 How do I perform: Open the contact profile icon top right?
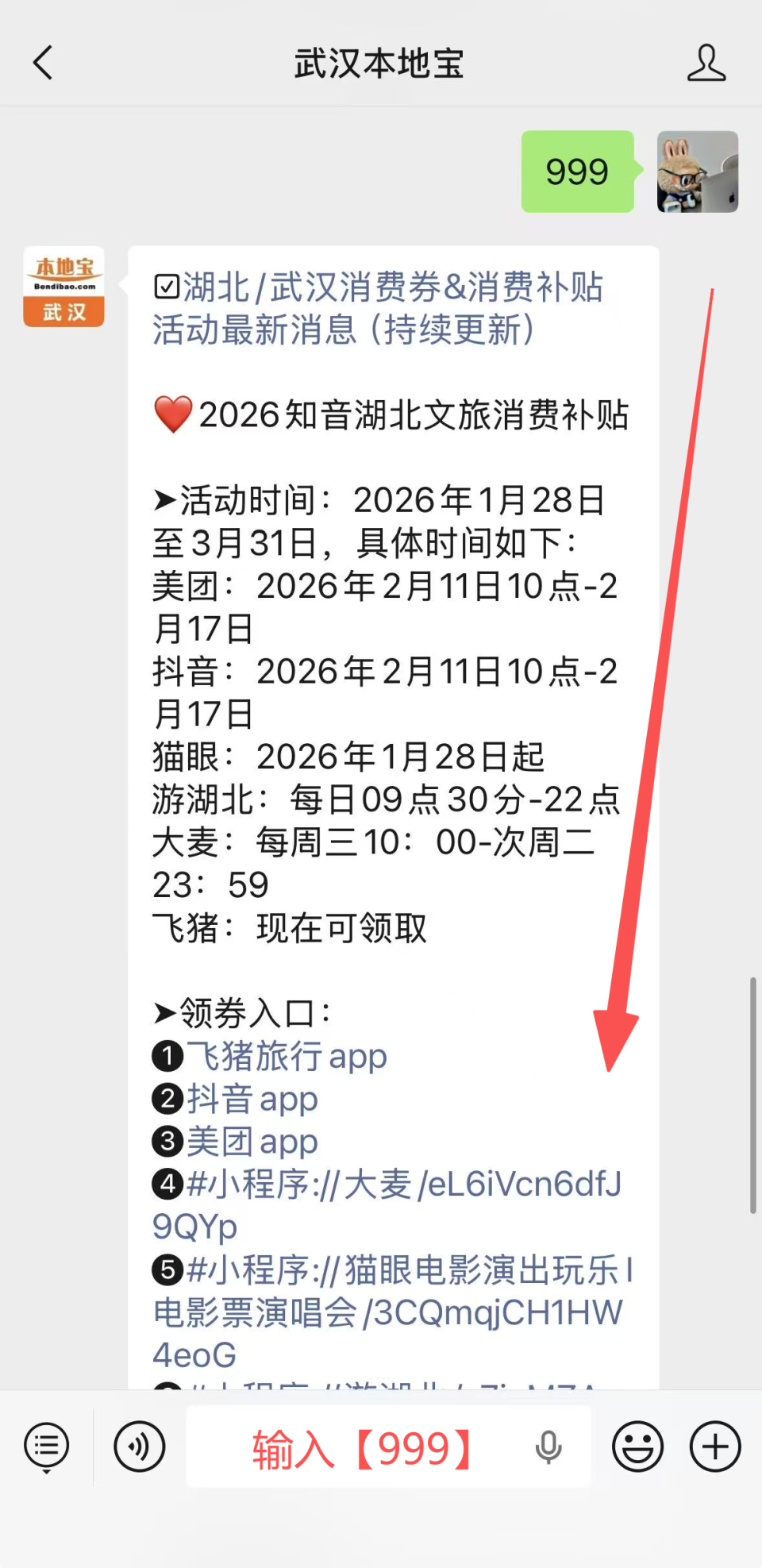point(707,64)
